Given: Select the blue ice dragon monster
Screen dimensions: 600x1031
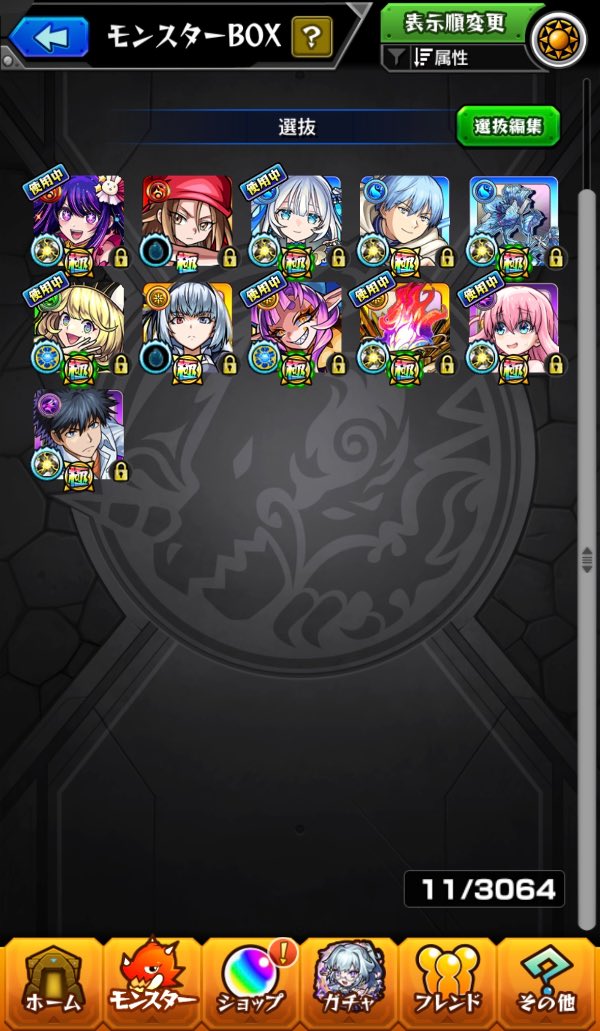Looking at the screenshot, I should 514,221.
